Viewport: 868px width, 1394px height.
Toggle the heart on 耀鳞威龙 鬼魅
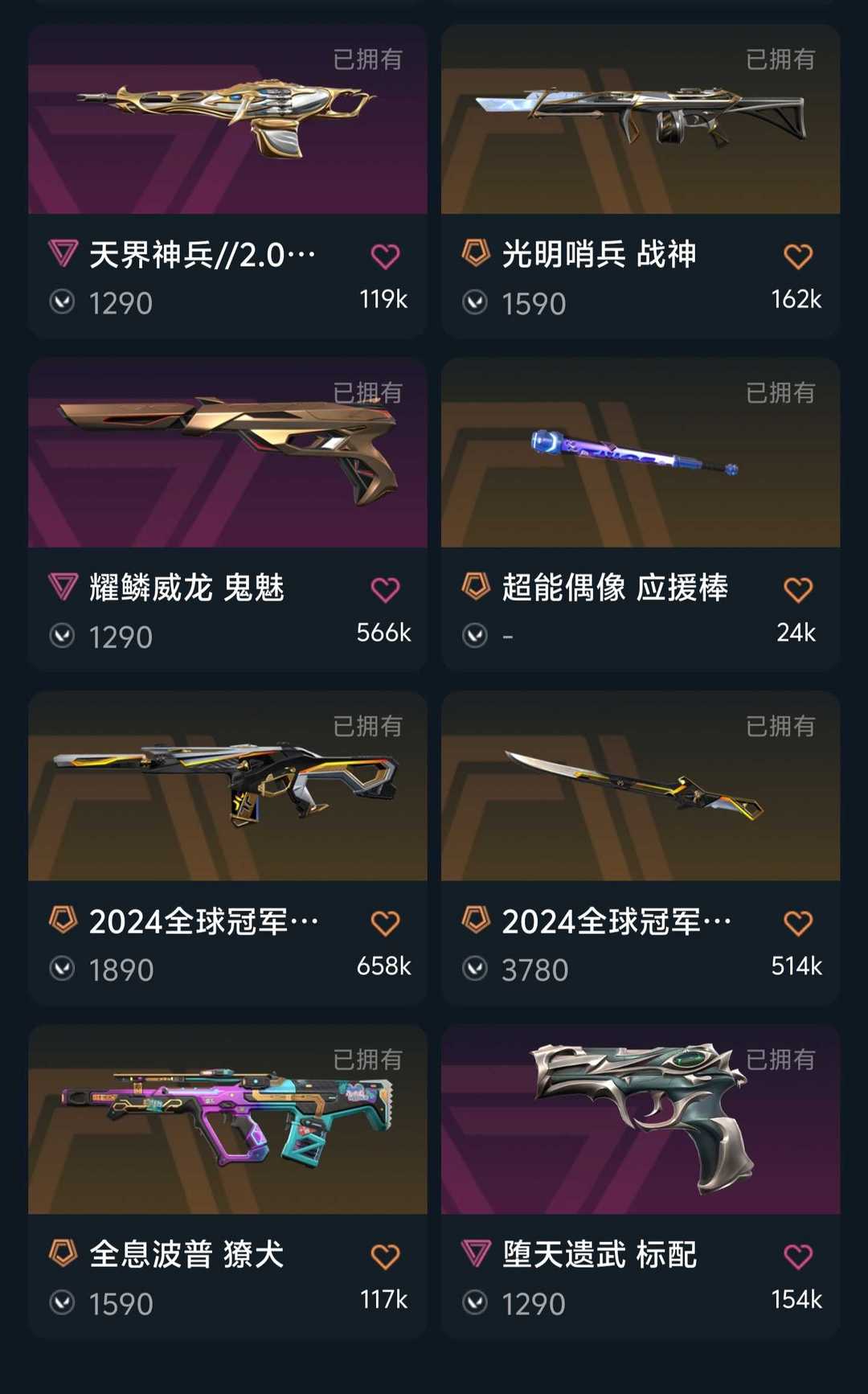tap(387, 588)
